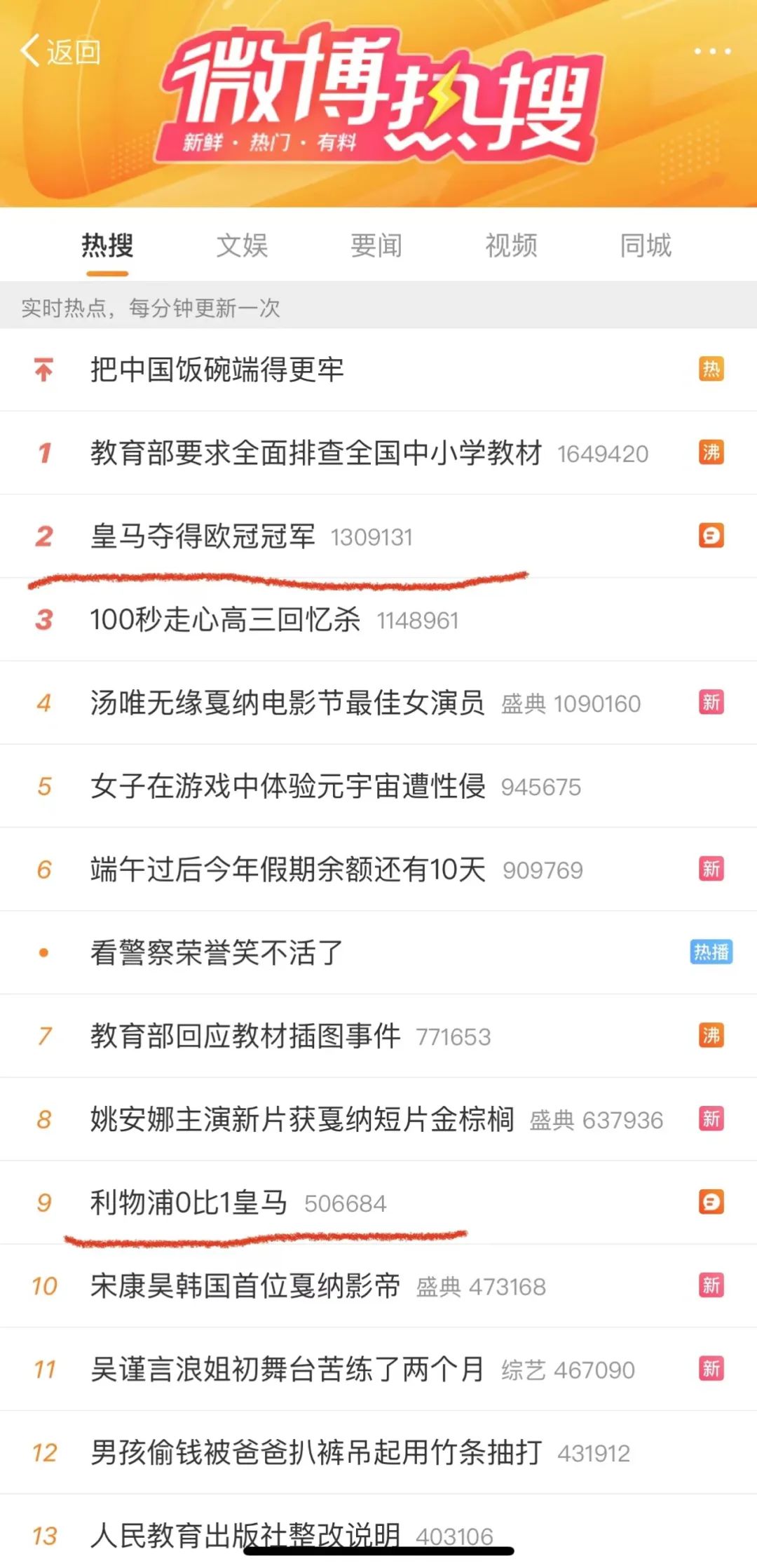
Task: Open 利物浦0比1皇马 hot search
Action: (189, 1203)
